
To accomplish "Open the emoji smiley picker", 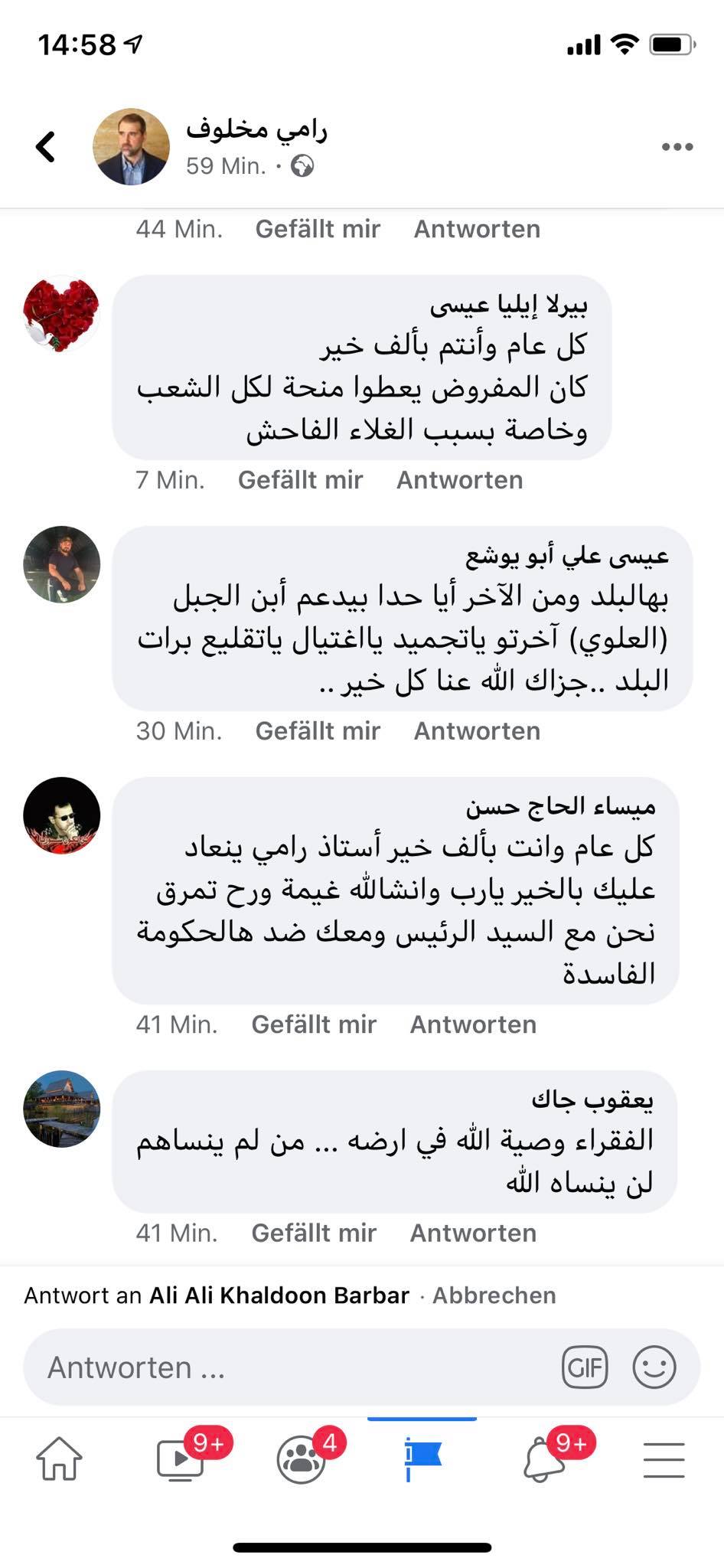I will [654, 1367].
